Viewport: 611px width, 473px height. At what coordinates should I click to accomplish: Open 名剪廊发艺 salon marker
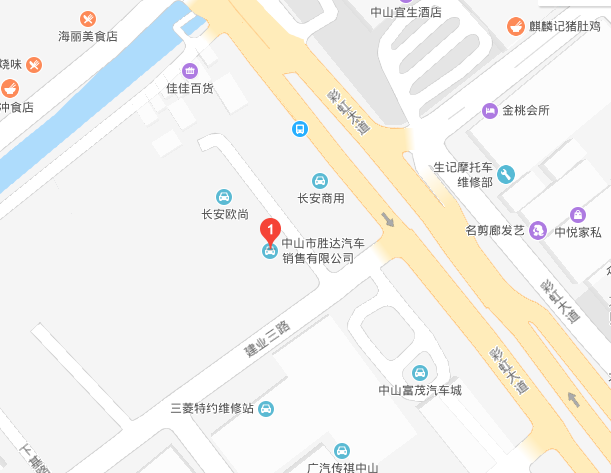click(537, 230)
